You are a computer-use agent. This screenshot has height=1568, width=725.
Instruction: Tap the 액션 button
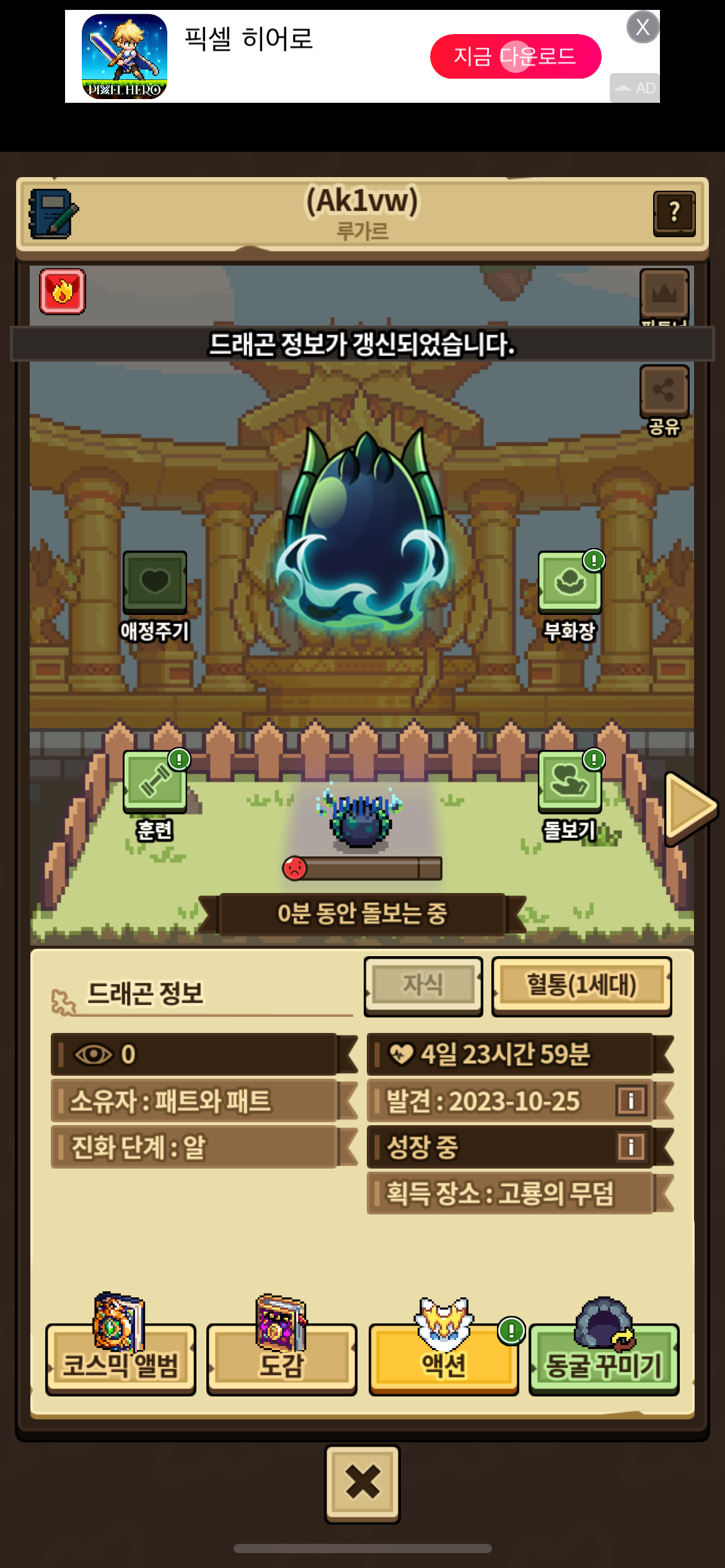pos(444,1361)
